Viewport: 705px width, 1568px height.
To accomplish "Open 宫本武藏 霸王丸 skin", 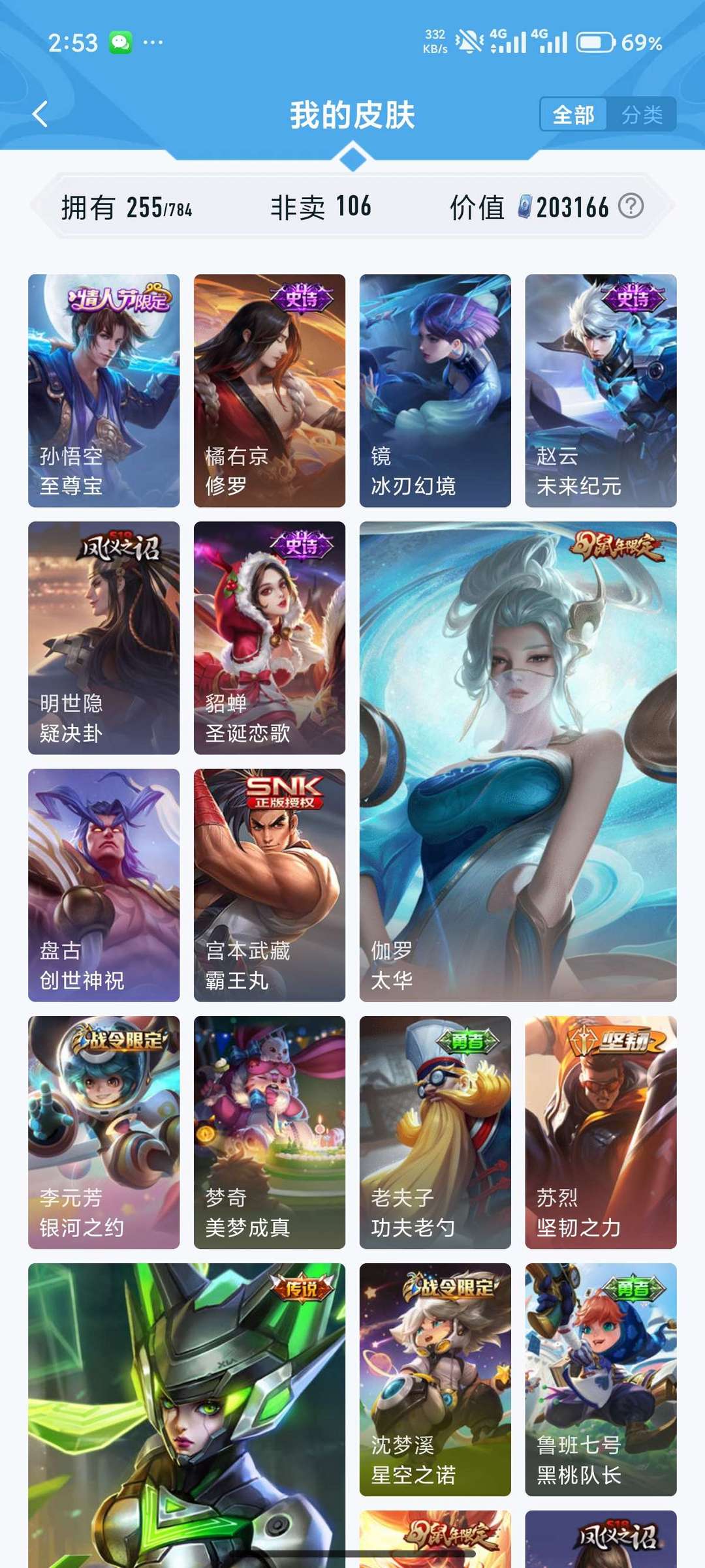I will pyautogui.click(x=269, y=885).
